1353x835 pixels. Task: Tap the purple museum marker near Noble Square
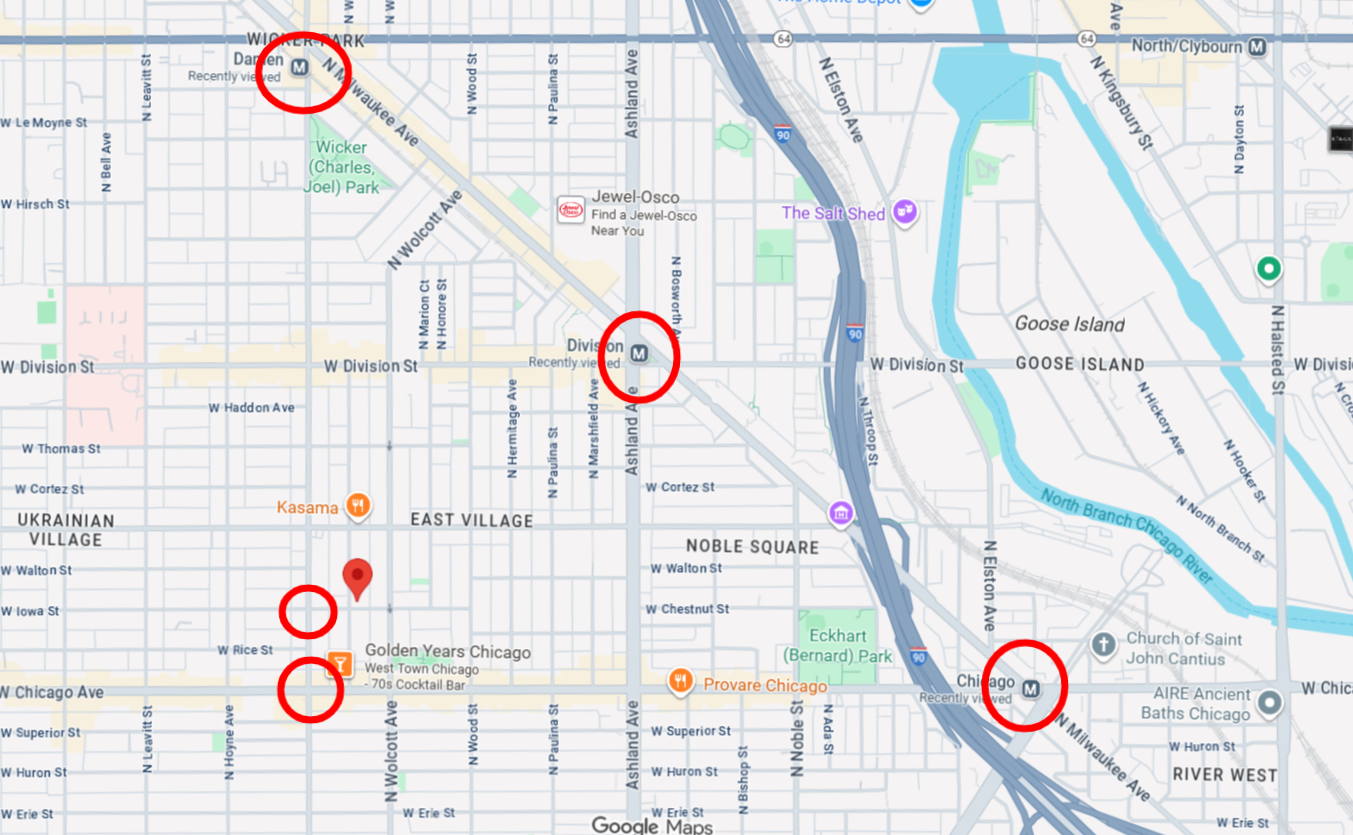click(x=841, y=514)
